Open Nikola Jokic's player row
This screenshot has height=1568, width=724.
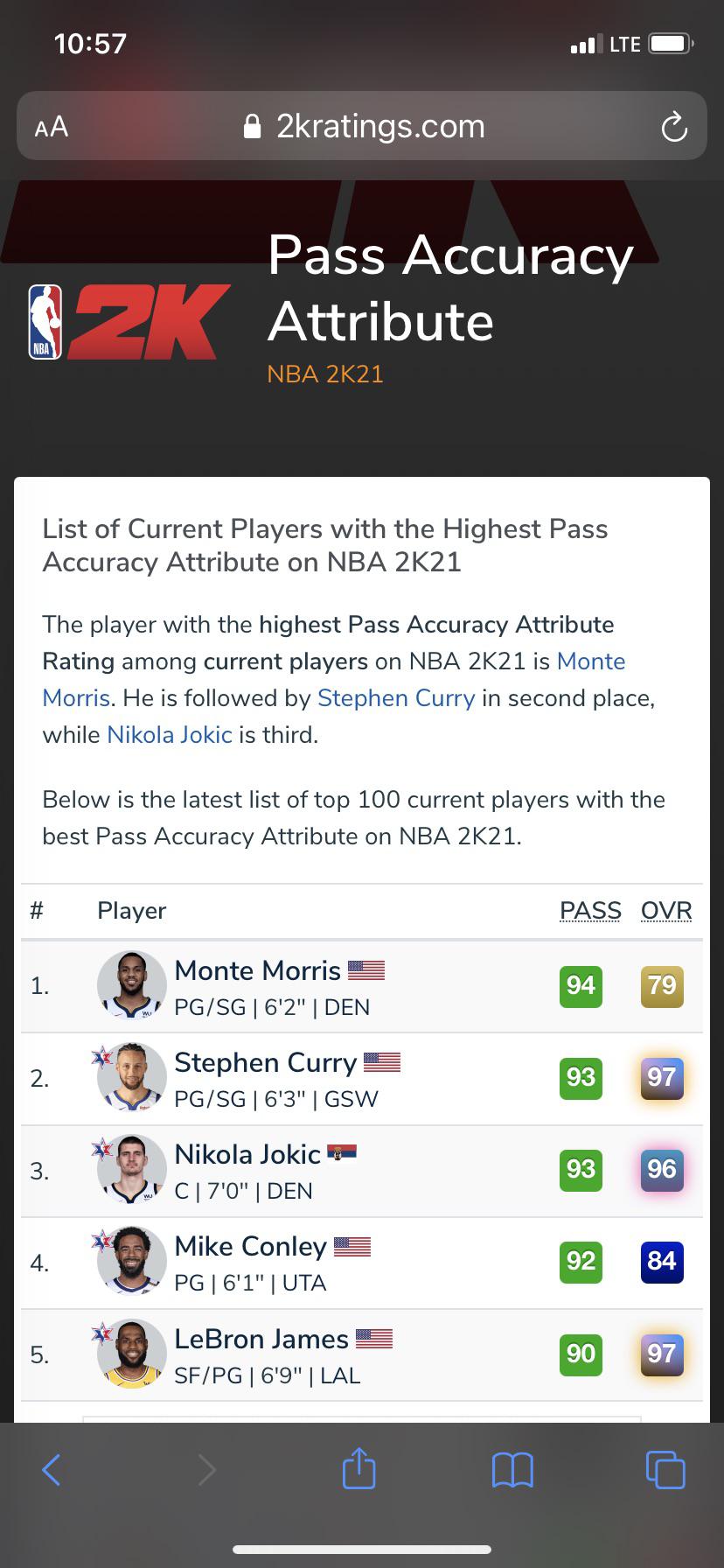pos(247,1154)
